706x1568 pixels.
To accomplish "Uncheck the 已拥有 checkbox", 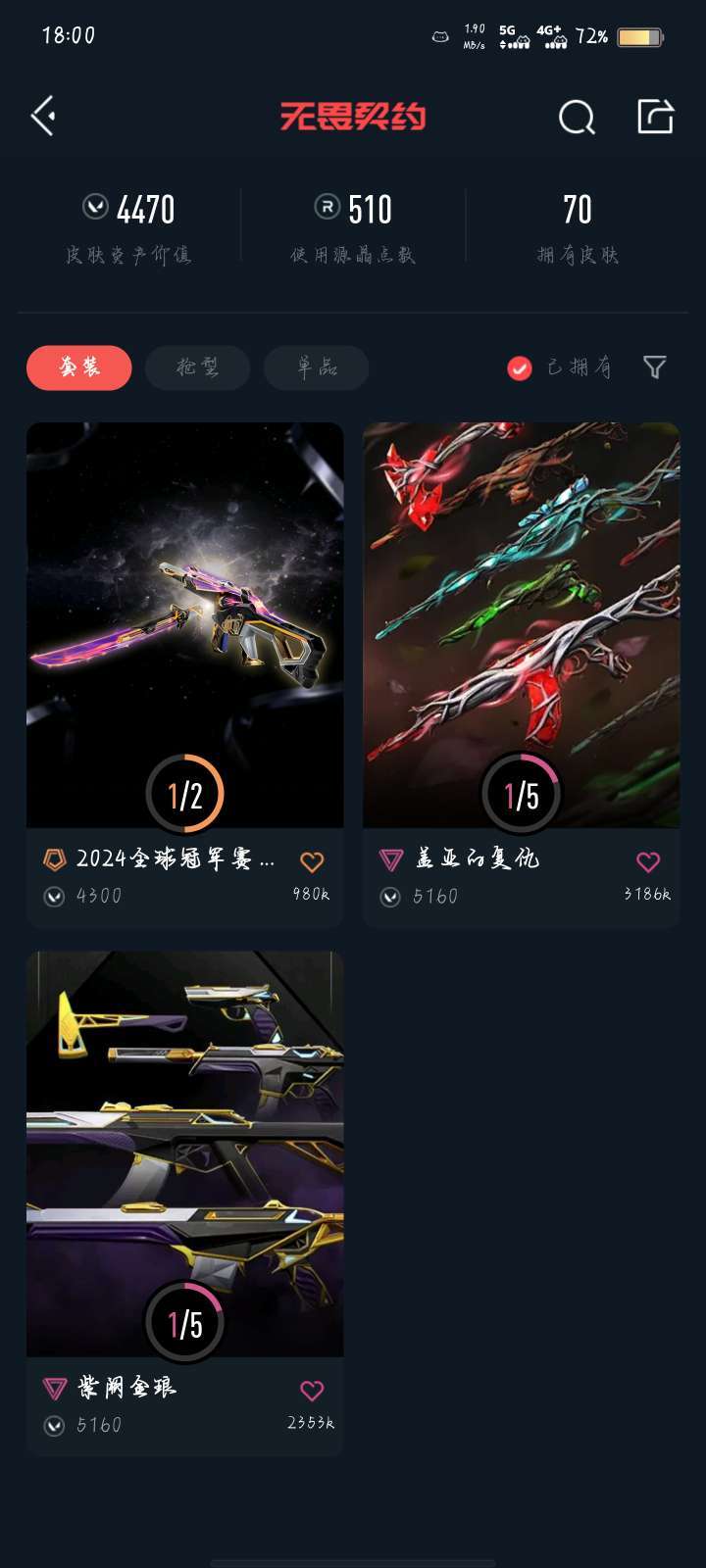I will 520,367.
